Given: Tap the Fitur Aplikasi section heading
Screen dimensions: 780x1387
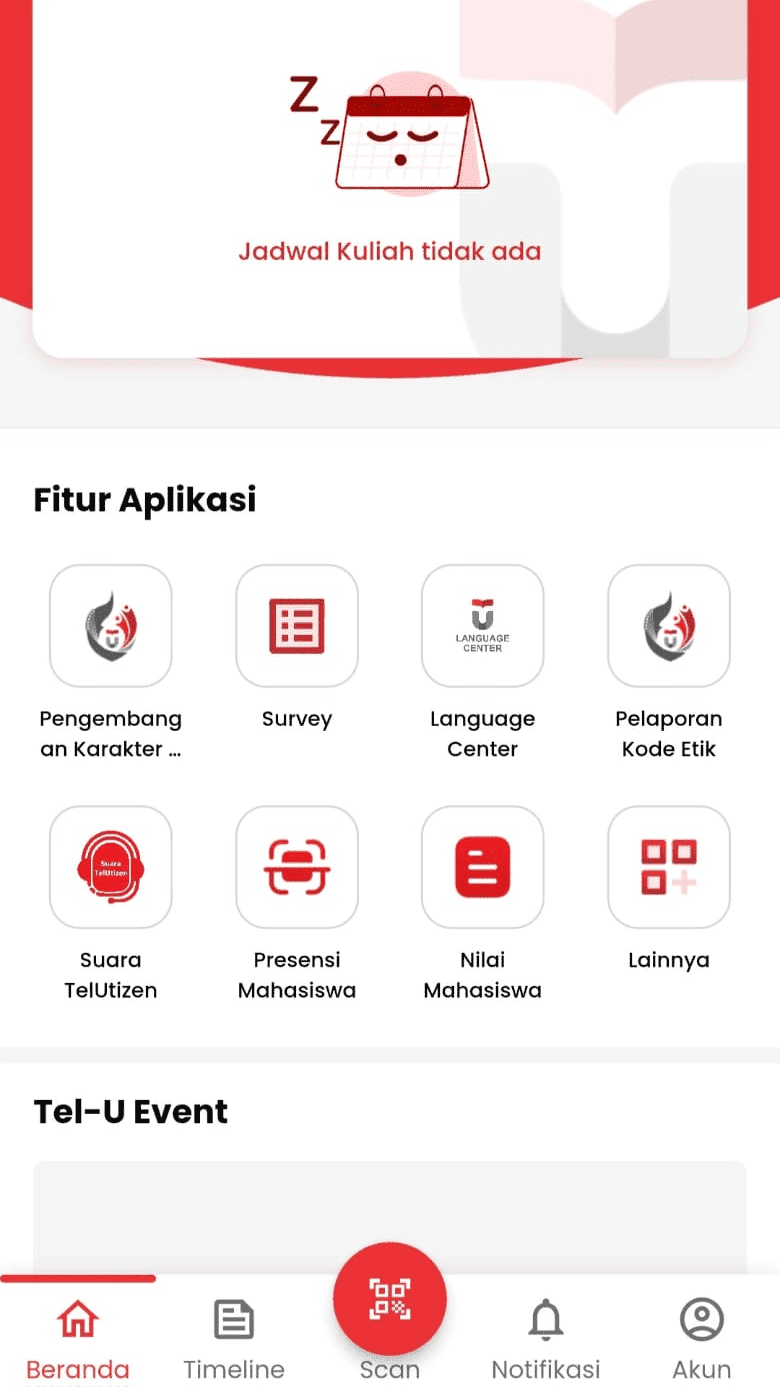Looking at the screenshot, I should tap(145, 499).
